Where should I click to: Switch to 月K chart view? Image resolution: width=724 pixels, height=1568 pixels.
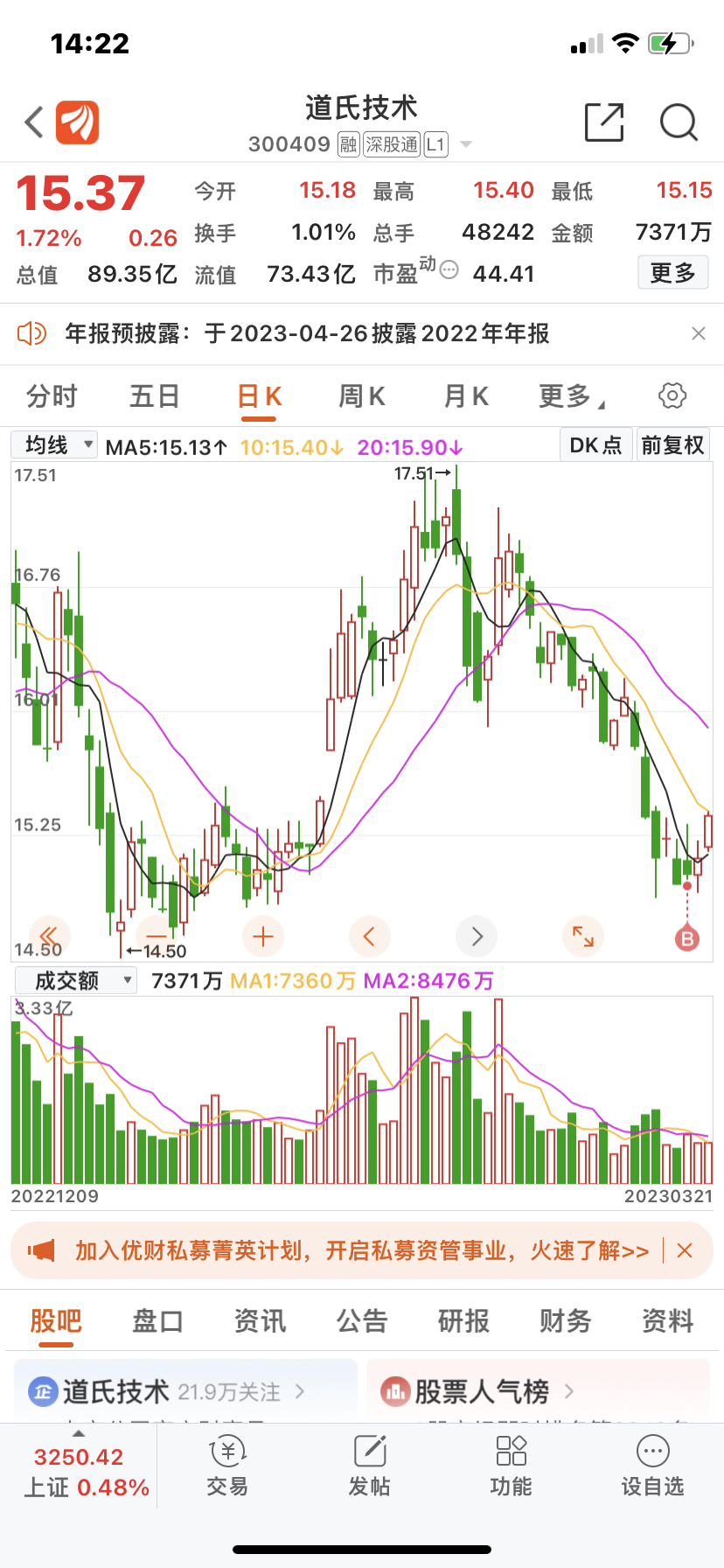pyautogui.click(x=466, y=396)
